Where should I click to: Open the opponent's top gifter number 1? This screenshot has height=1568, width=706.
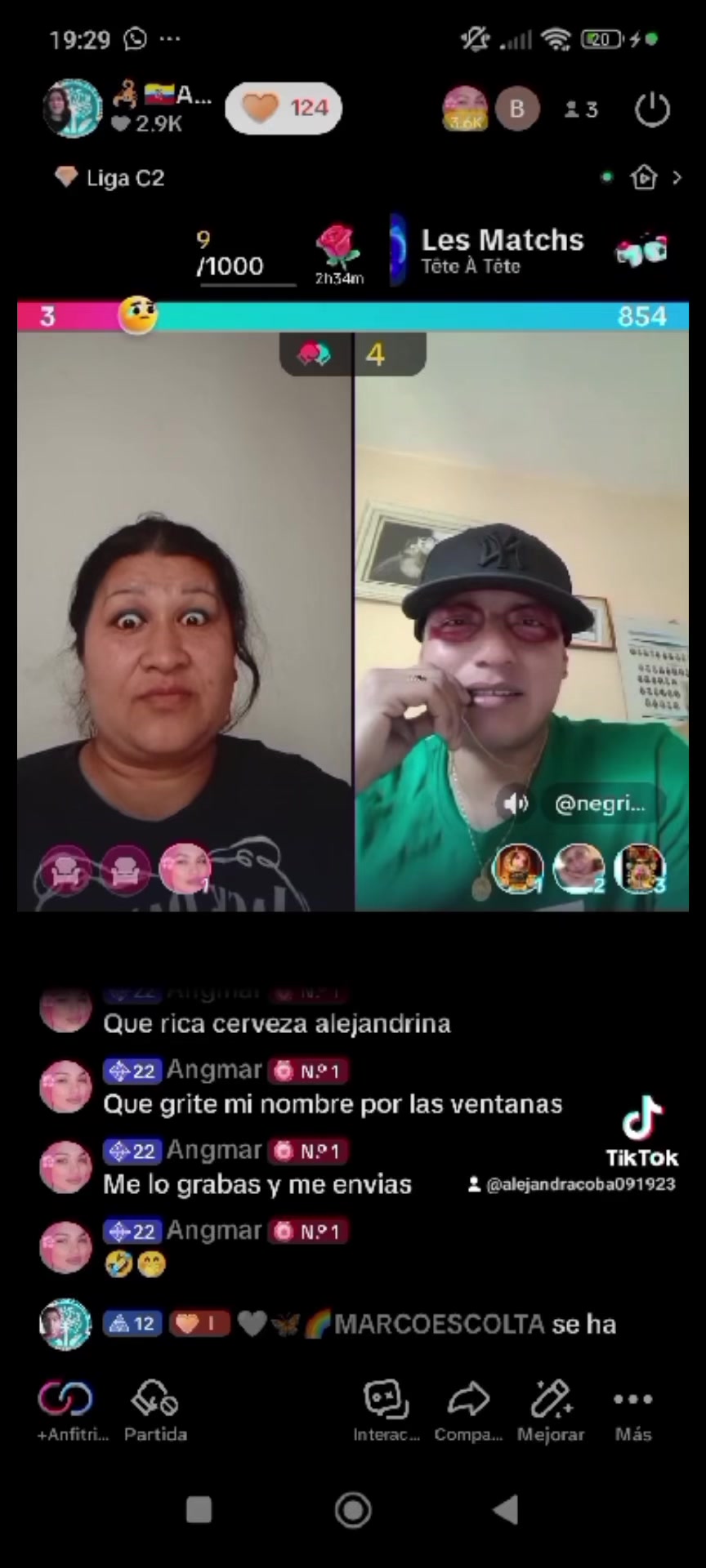click(518, 867)
